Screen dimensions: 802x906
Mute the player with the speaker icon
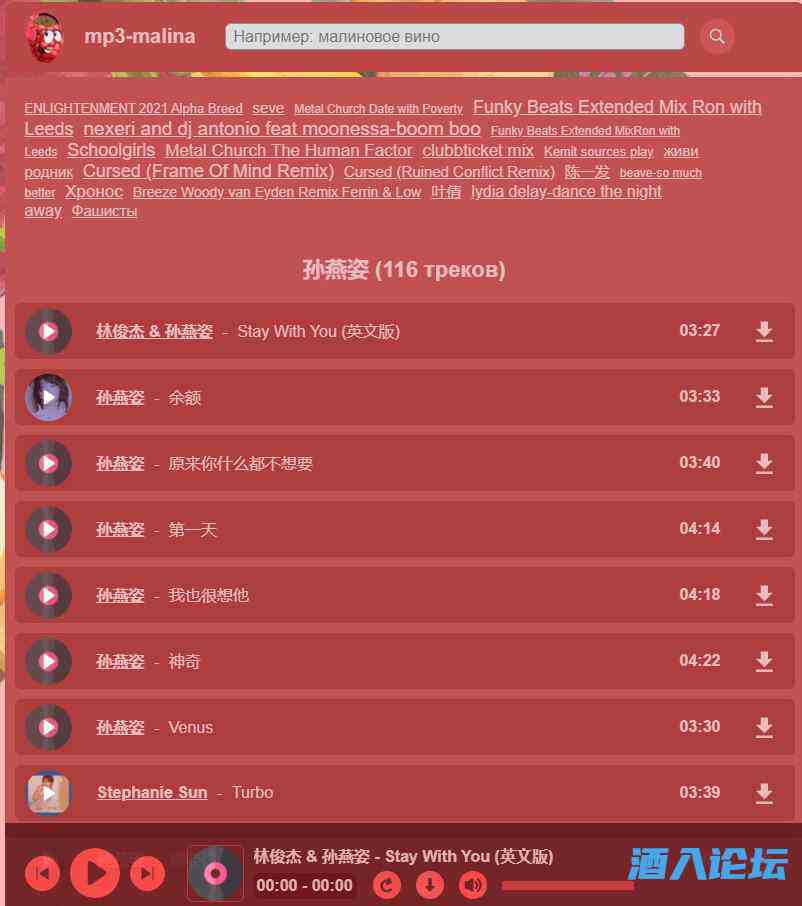click(x=472, y=884)
